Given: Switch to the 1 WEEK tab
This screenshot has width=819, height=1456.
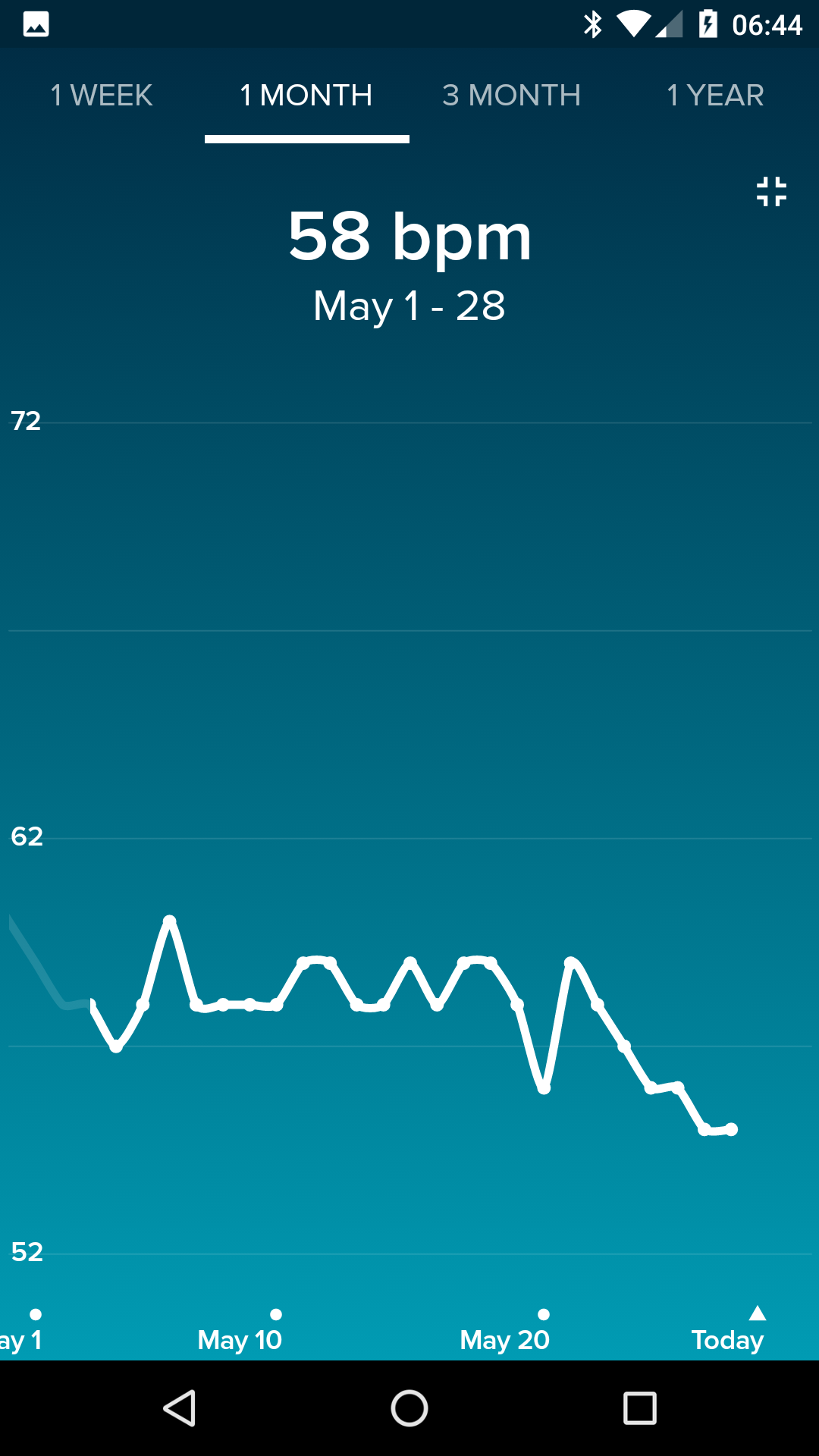Looking at the screenshot, I should (x=102, y=96).
